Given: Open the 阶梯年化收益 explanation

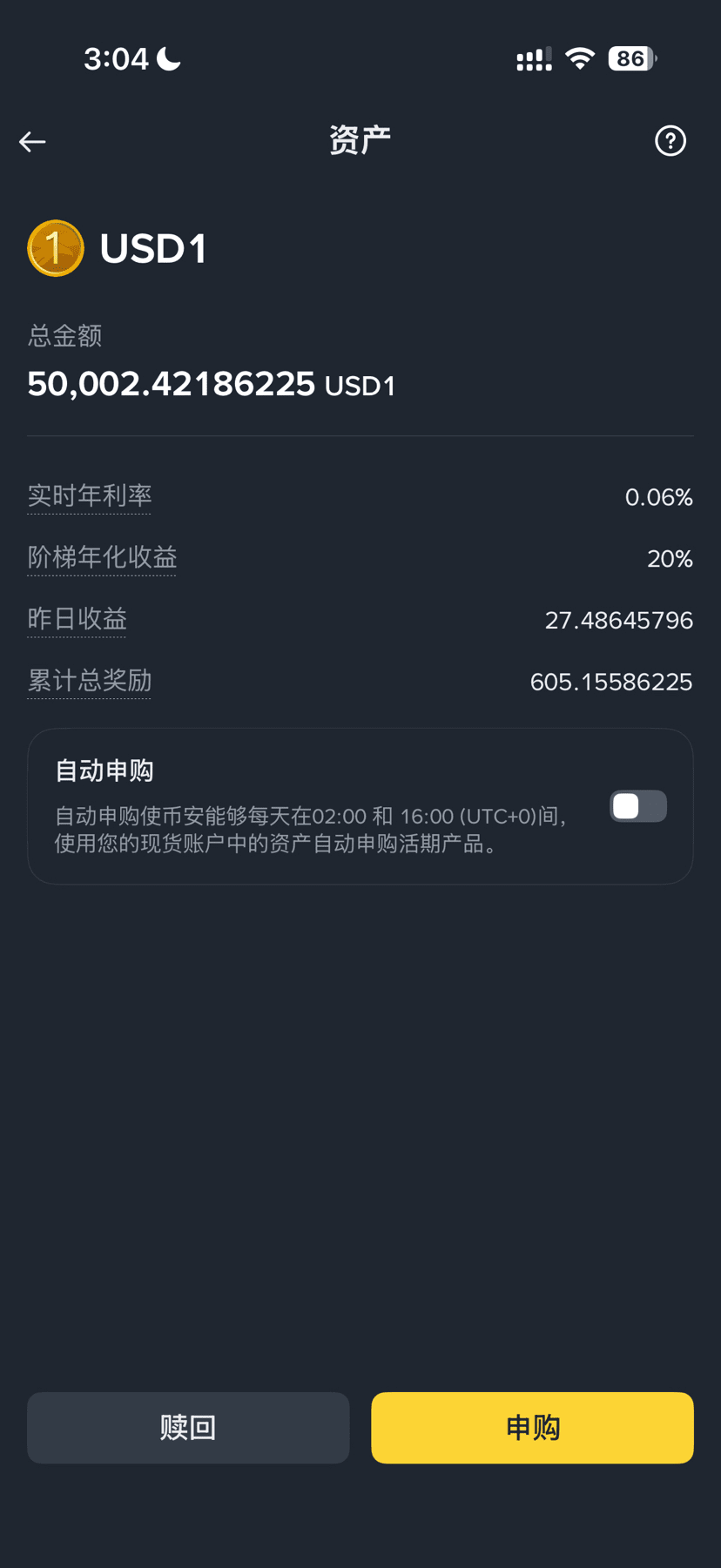Looking at the screenshot, I should tap(102, 558).
